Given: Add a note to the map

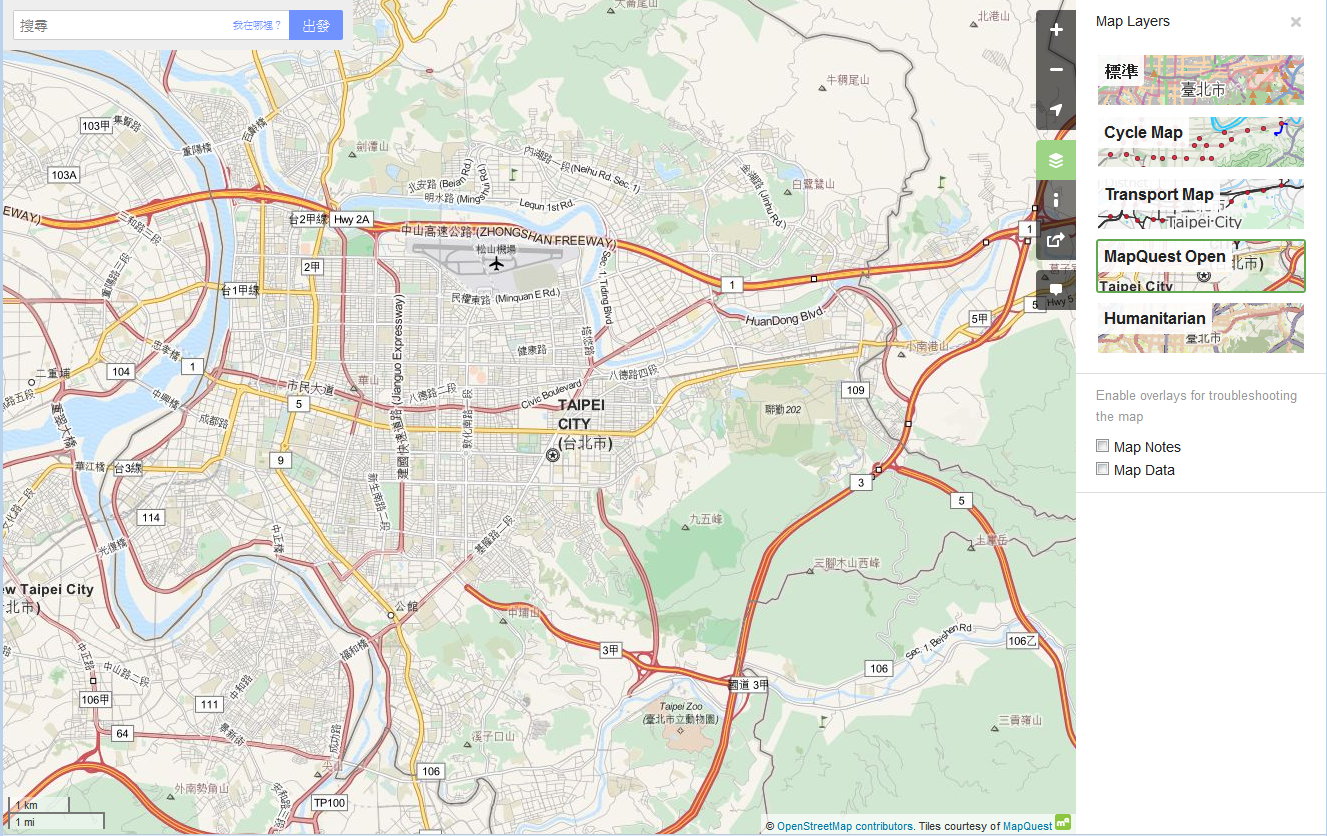Looking at the screenshot, I should pos(1056,289).
